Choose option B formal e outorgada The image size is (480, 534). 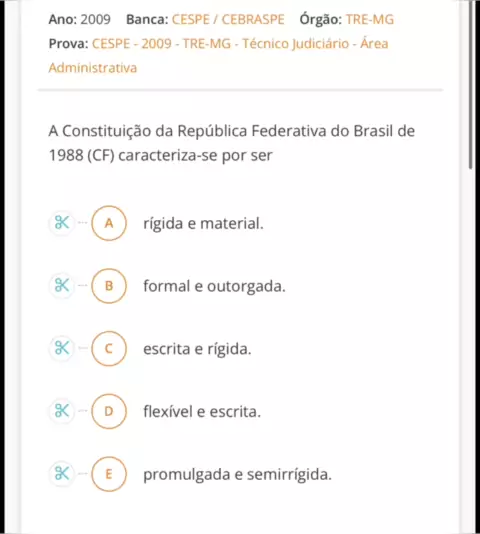point(109,286)
